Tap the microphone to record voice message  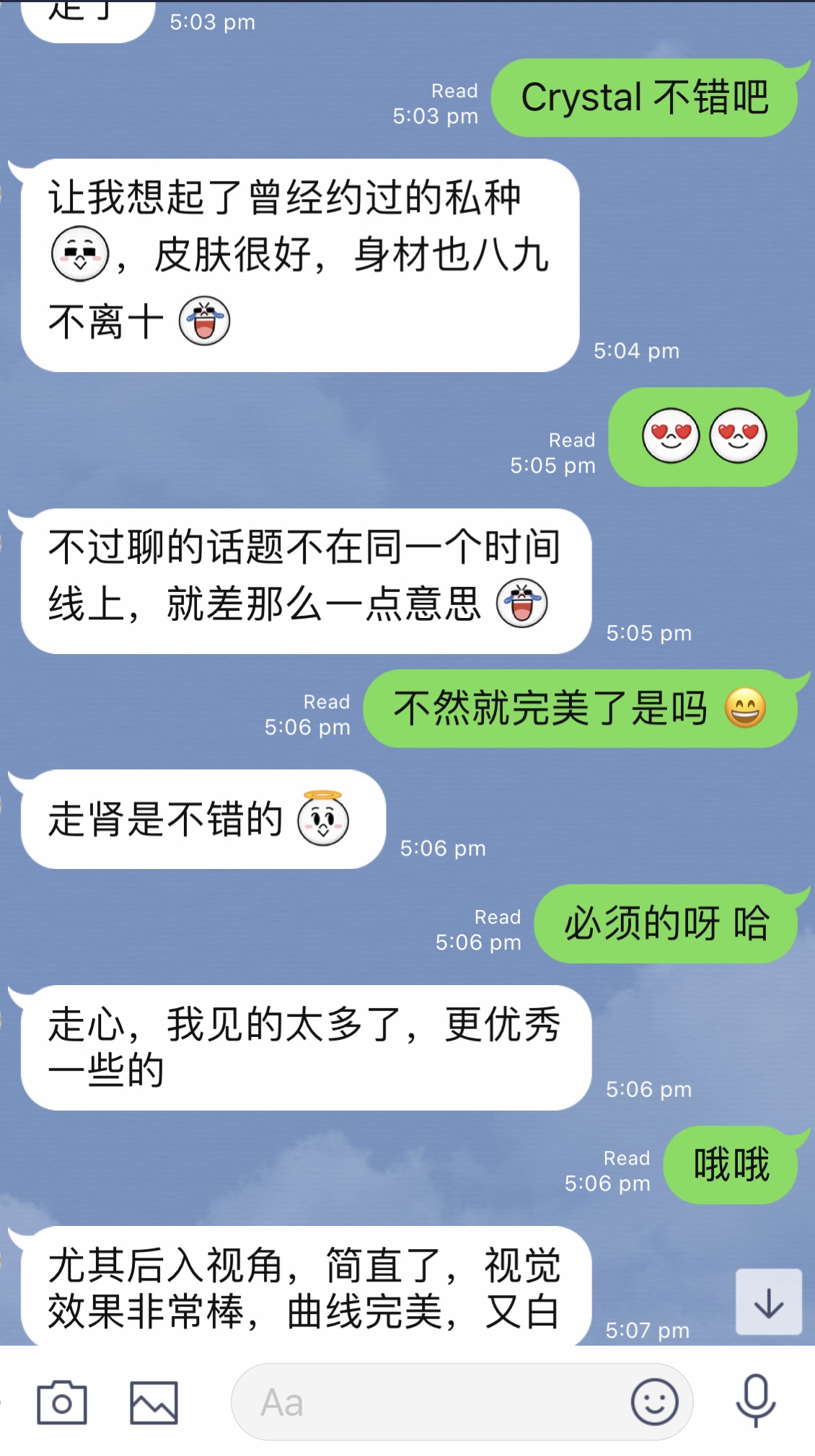pos(755,1401)
